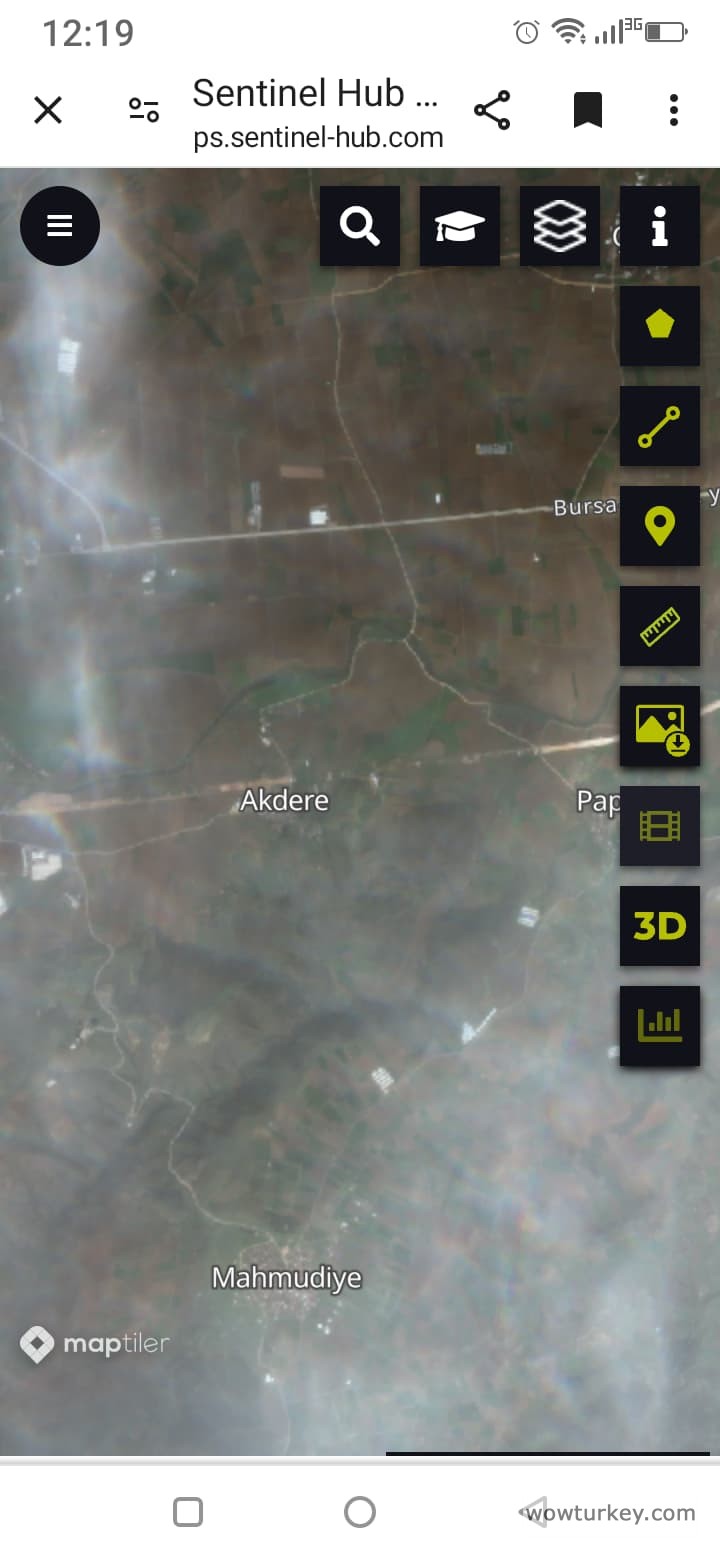Open the maptiler attribution link

95,1343
